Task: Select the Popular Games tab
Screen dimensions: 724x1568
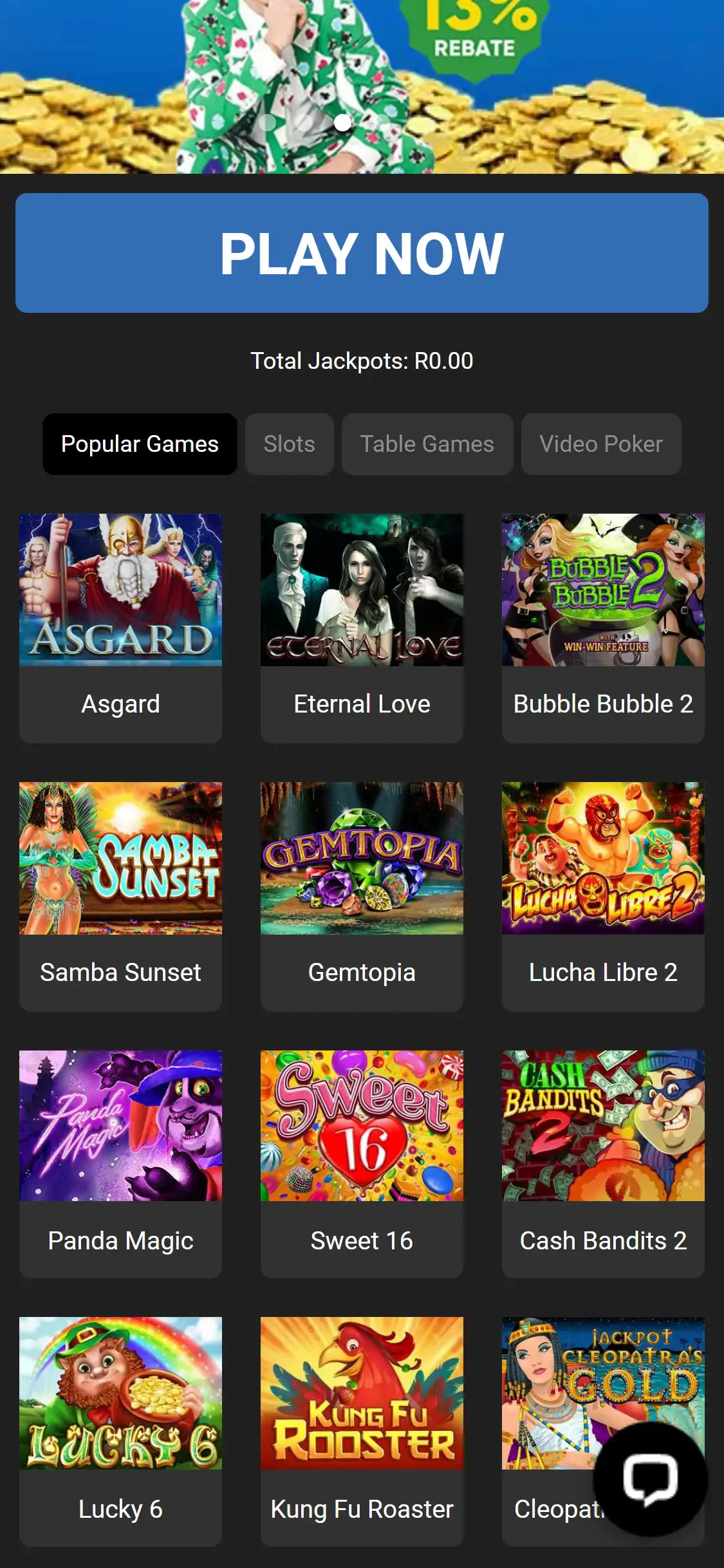Action: (140, 444)
